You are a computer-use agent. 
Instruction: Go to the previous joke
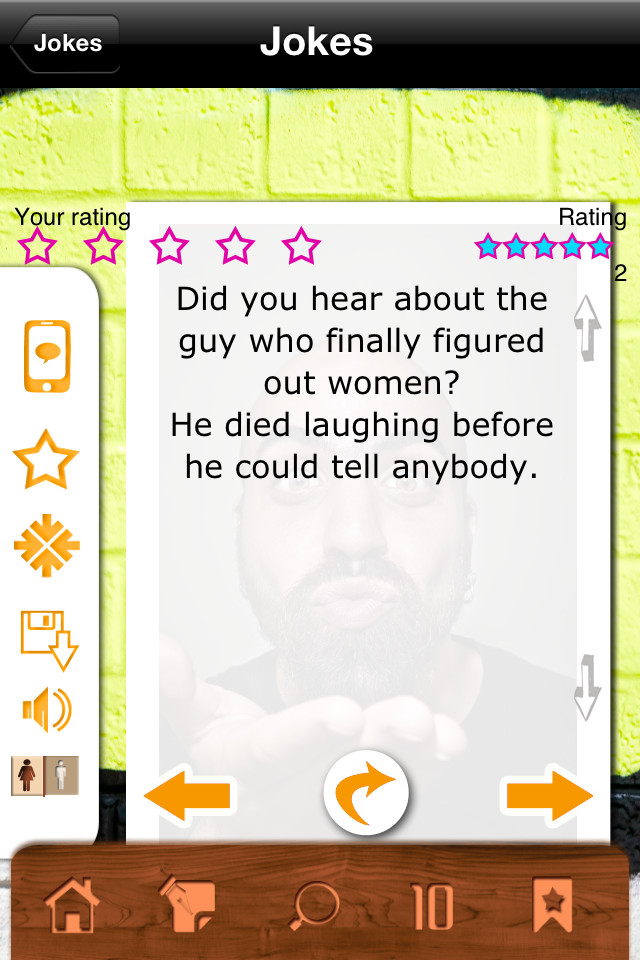coord(189,797)
